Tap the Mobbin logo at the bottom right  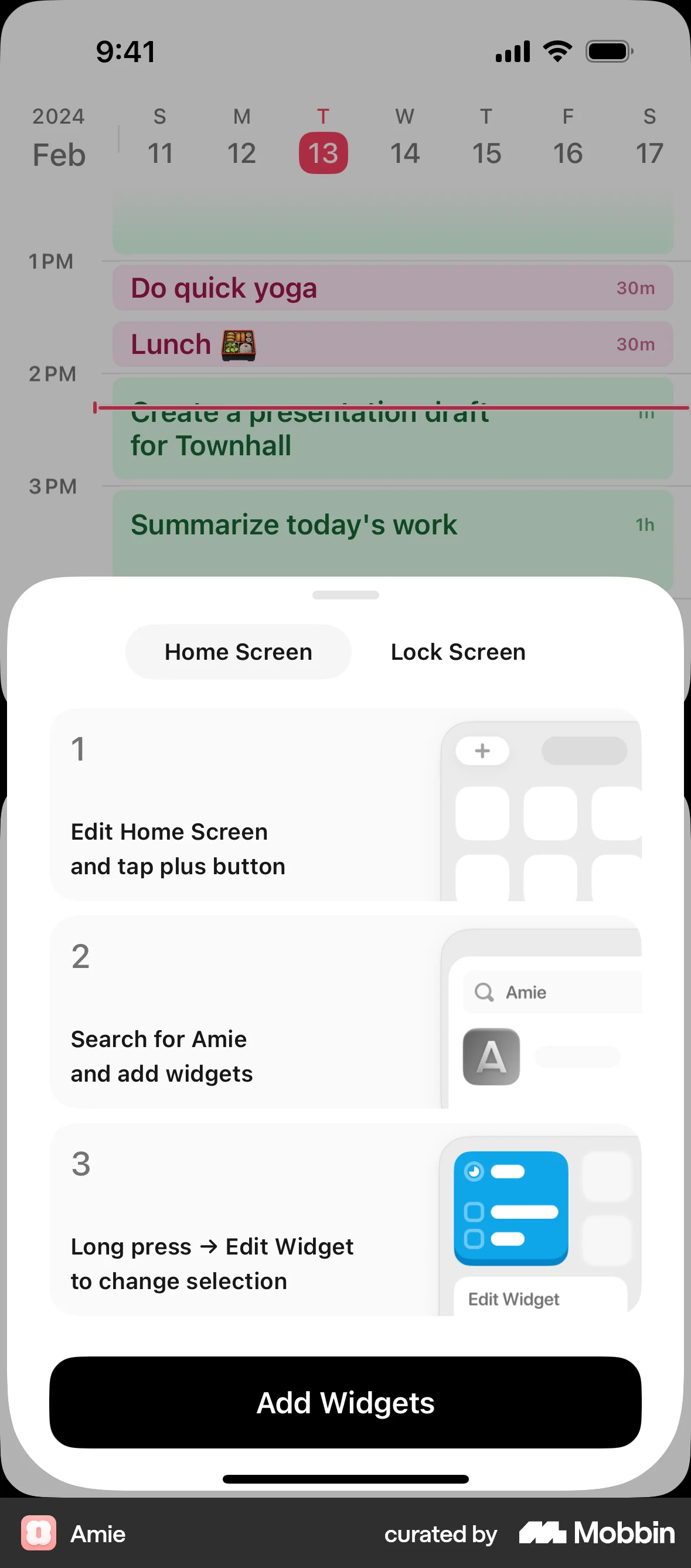tap(595, 1534)
